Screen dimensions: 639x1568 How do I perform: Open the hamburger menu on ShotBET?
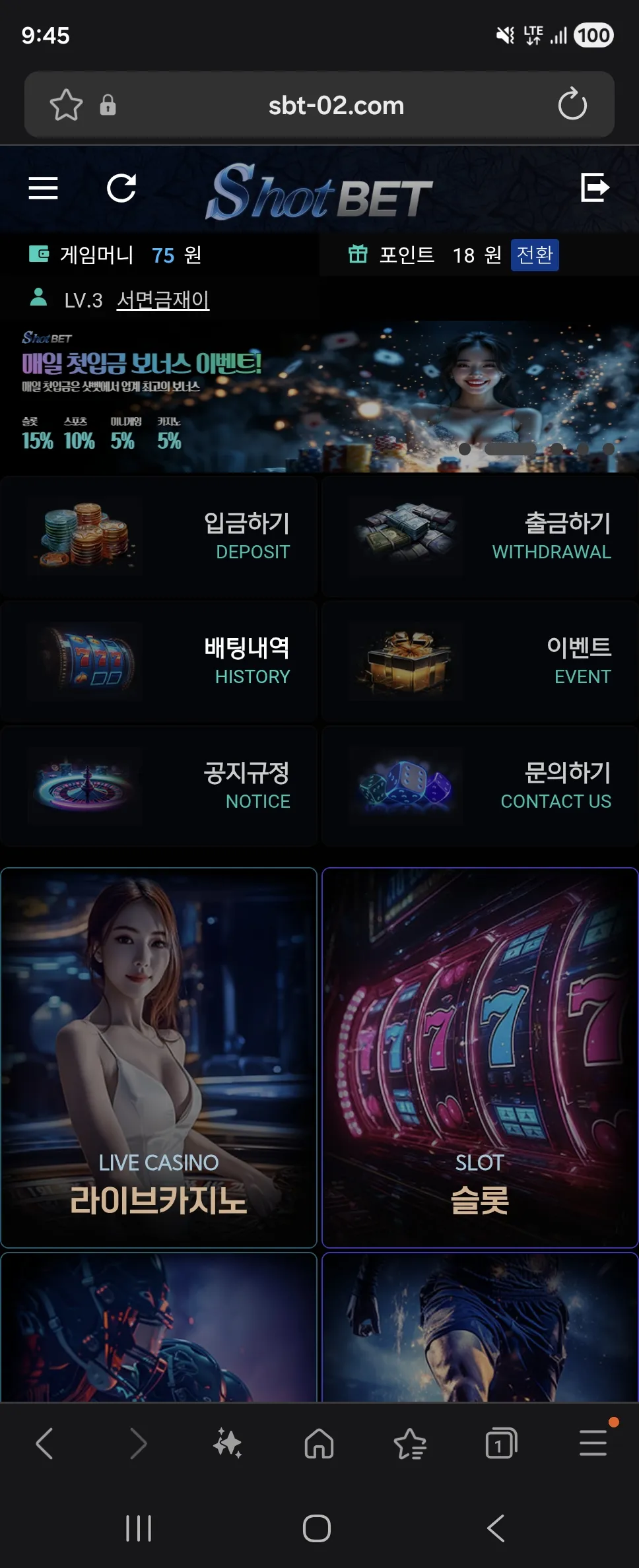43,188
